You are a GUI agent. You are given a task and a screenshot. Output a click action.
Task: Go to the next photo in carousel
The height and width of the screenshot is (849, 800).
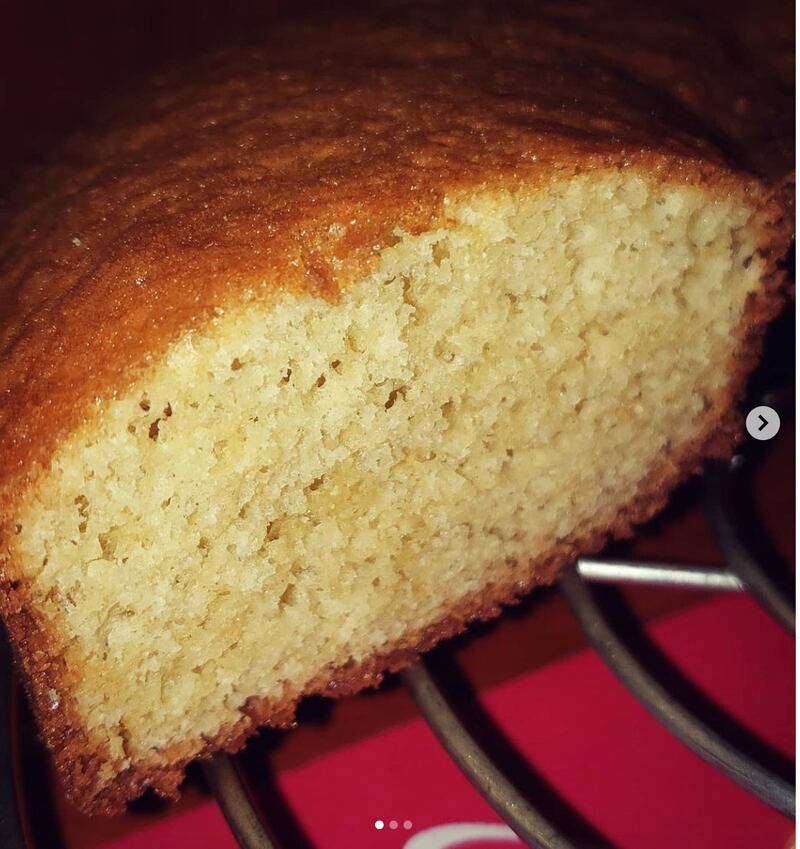pyautogui.click(x=762, y=423)
